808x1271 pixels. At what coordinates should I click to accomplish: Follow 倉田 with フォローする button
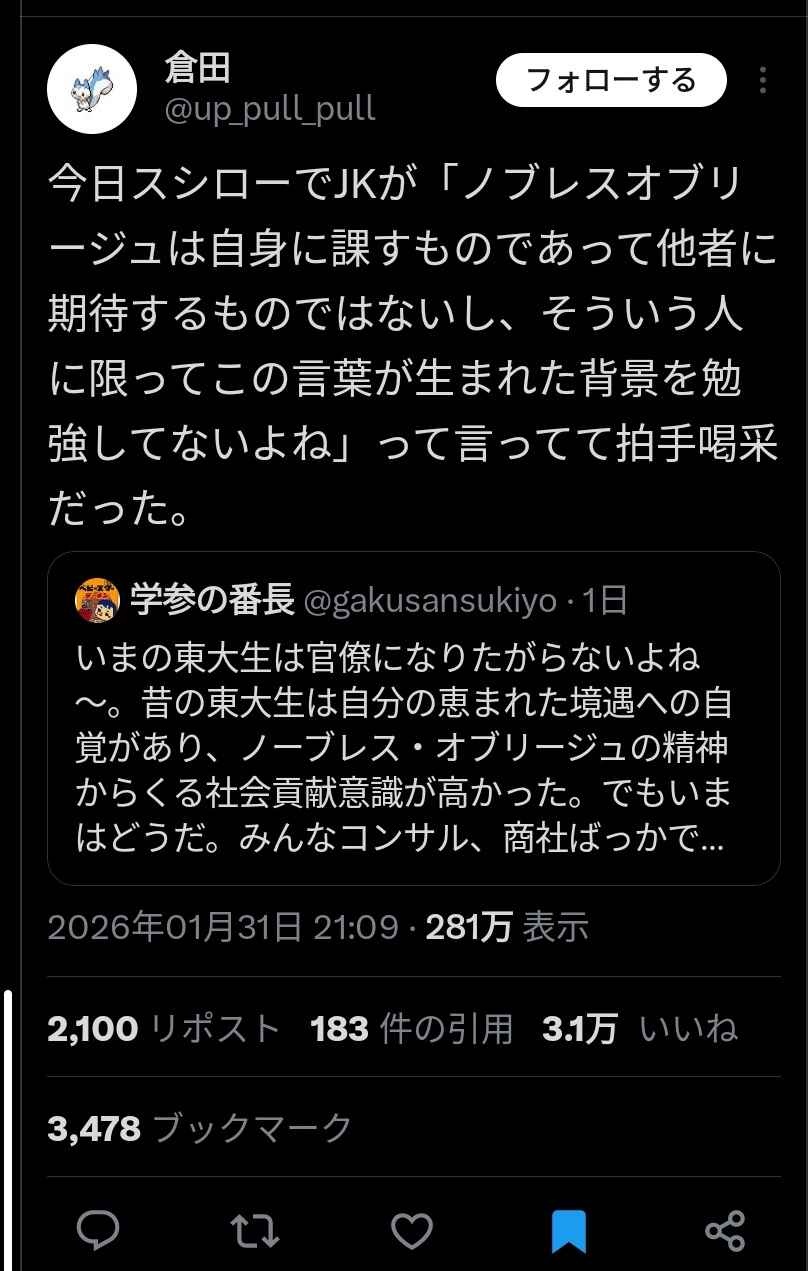(x=611, y=79)
